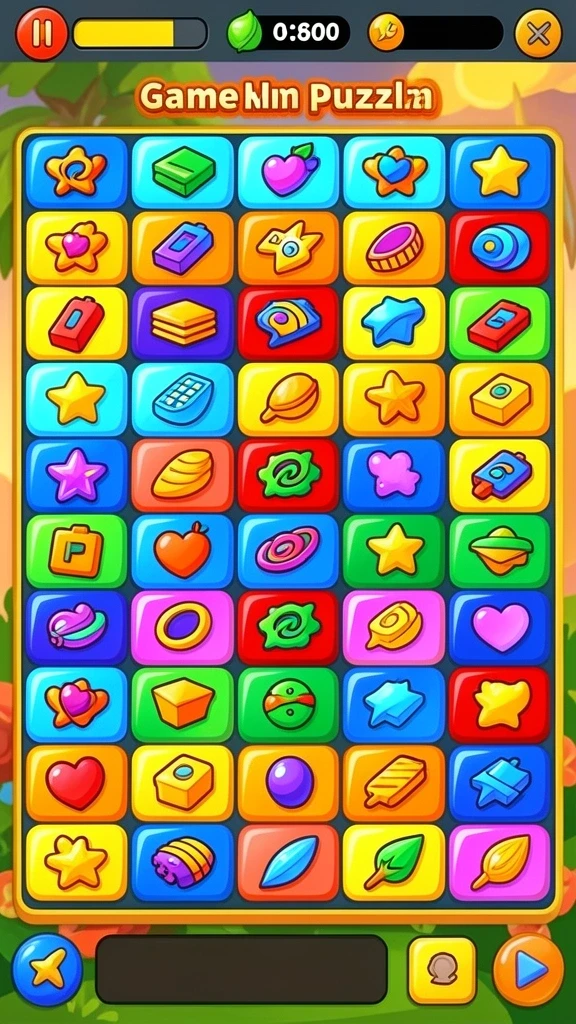Tap the orange heart on blue tile
Image resolution: width=576 pixels, height=1024 pixels.
[x=183, y=551]
